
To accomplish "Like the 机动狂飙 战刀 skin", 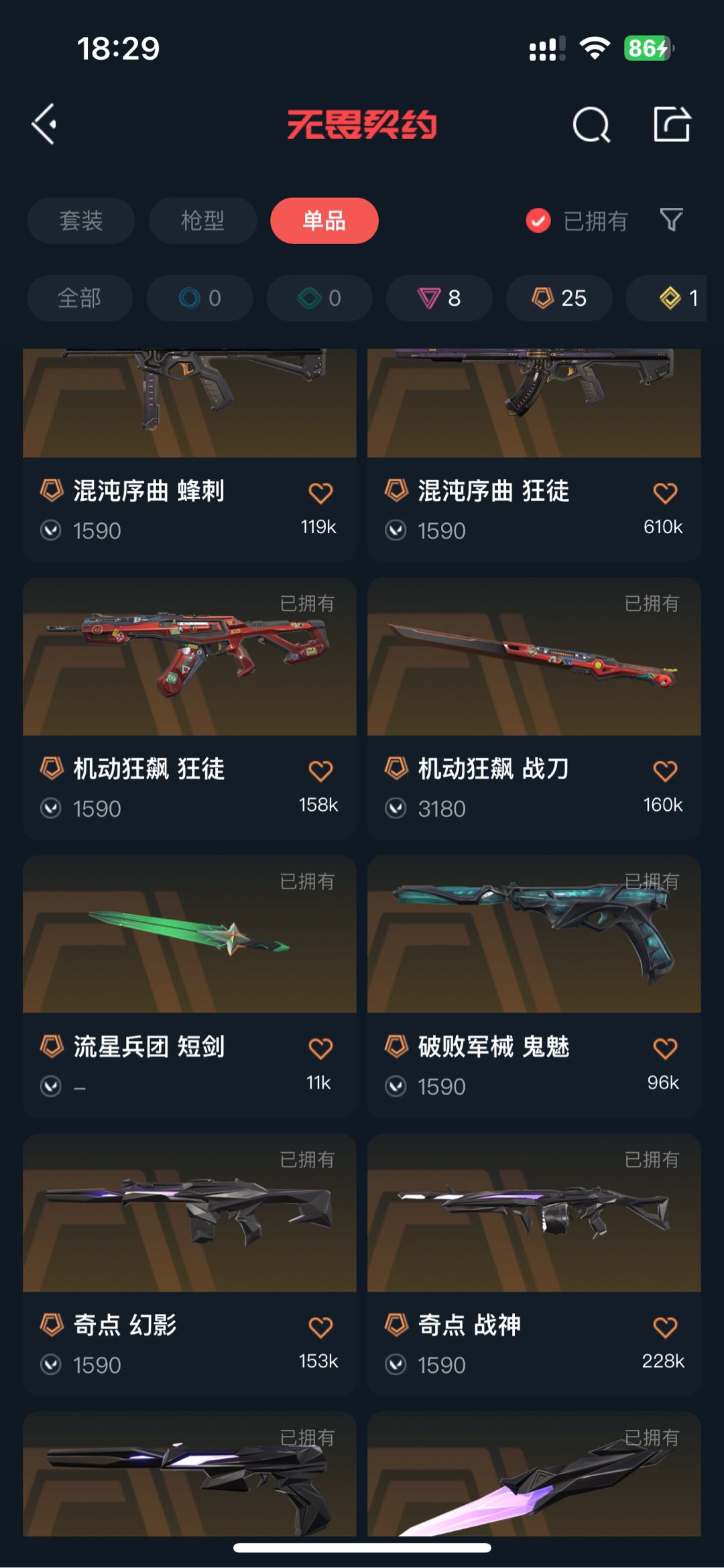I will click(x=665, y=771).
